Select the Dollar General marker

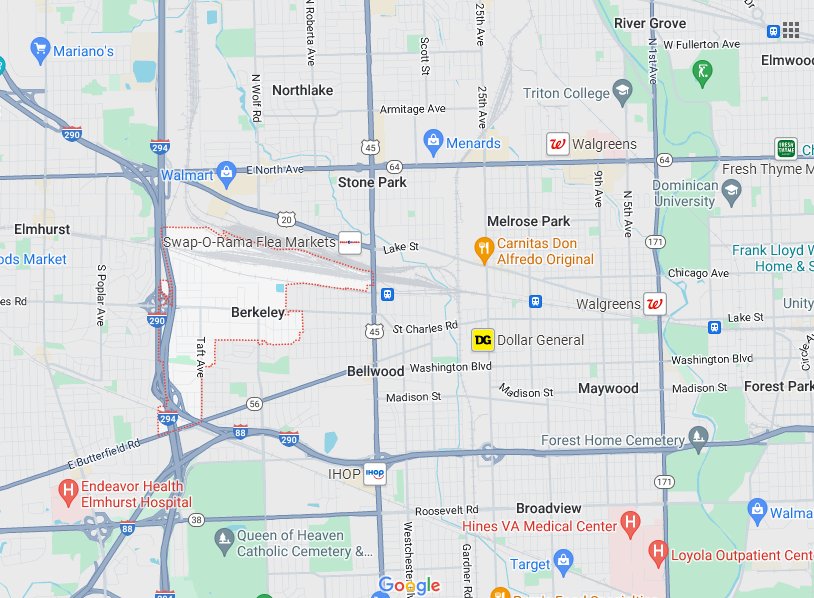pyautogui.click(x=483, y=340)
